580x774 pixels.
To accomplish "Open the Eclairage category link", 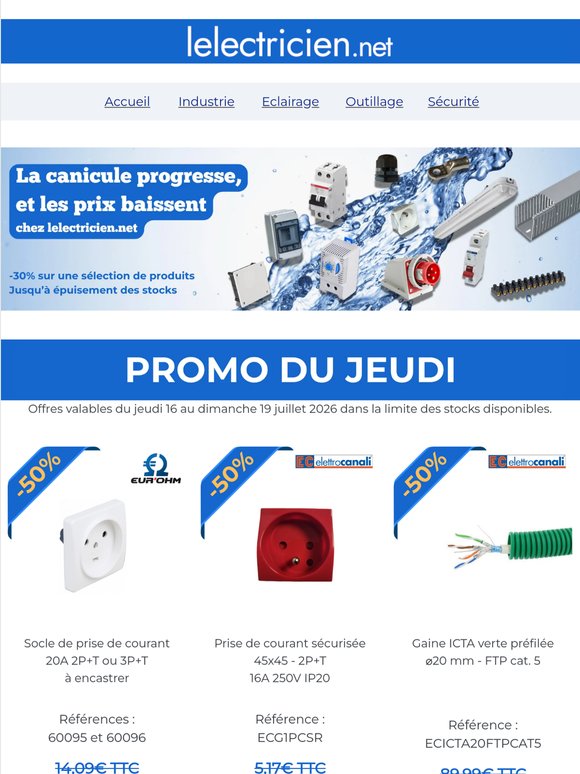I will (290, 102).
